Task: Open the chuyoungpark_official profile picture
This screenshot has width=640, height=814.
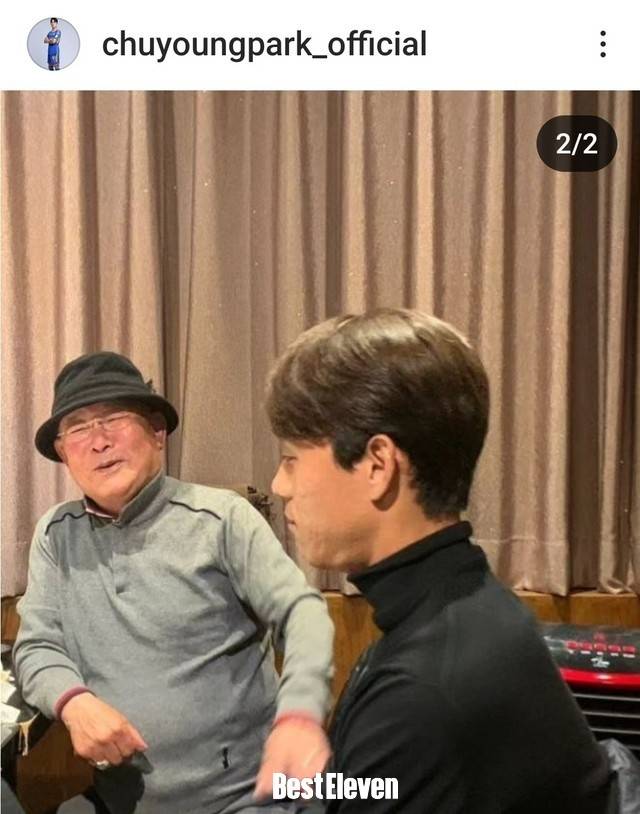Action: 53,44
